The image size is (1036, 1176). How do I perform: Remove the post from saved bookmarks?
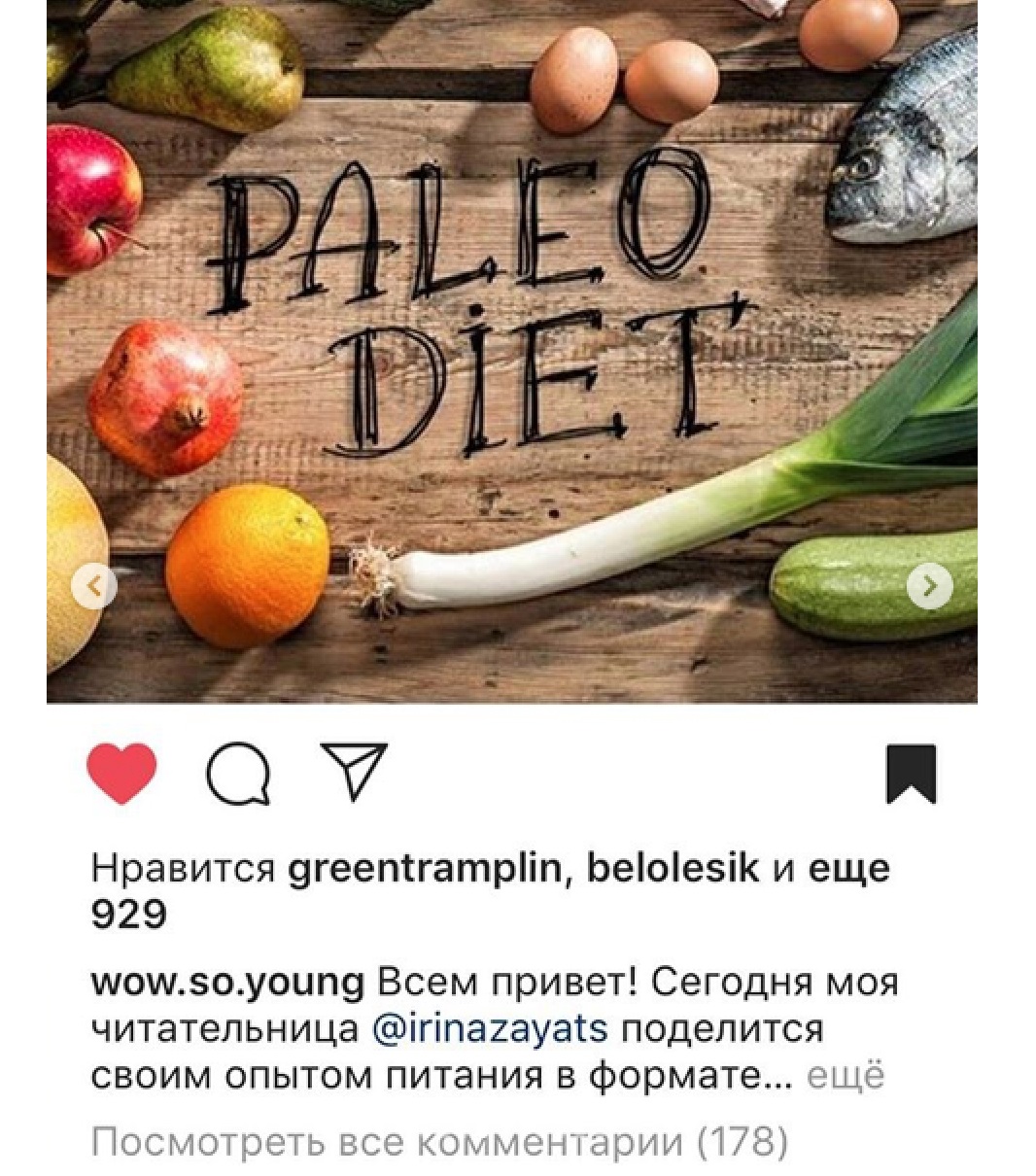tap(911, 774)
